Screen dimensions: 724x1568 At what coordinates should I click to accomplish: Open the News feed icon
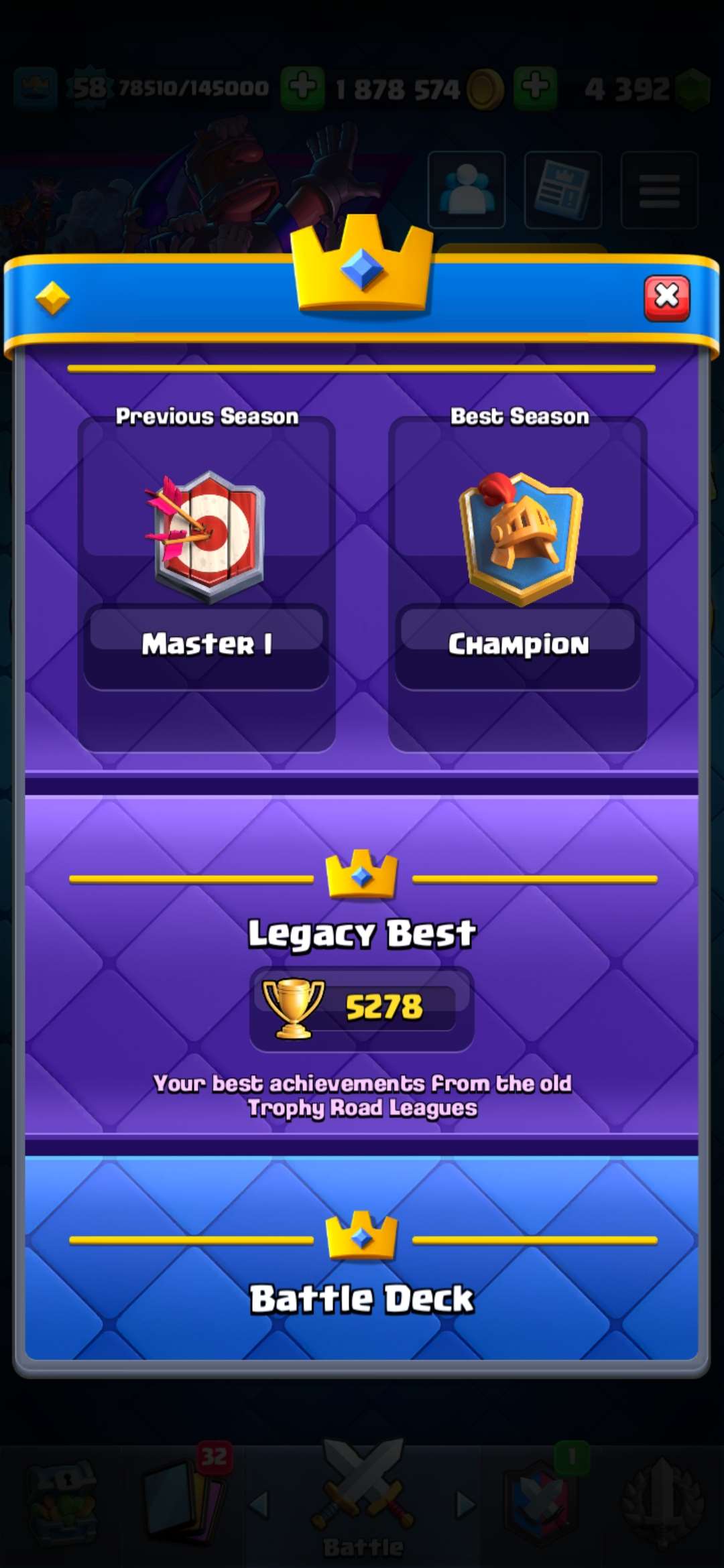(563, 188)
